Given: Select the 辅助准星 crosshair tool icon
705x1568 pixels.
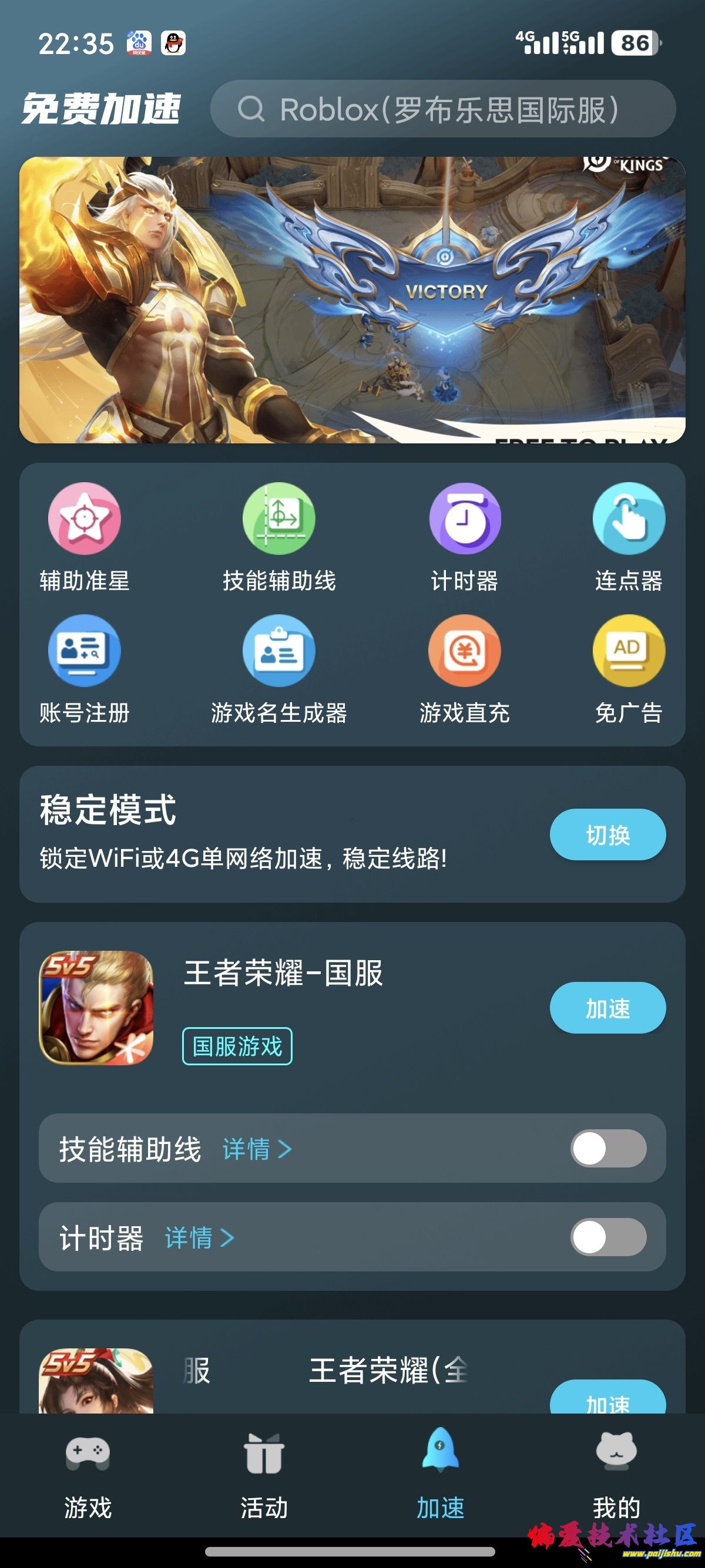Looking at the screenshot, I should pyautogui.click(x=83, y=519).
